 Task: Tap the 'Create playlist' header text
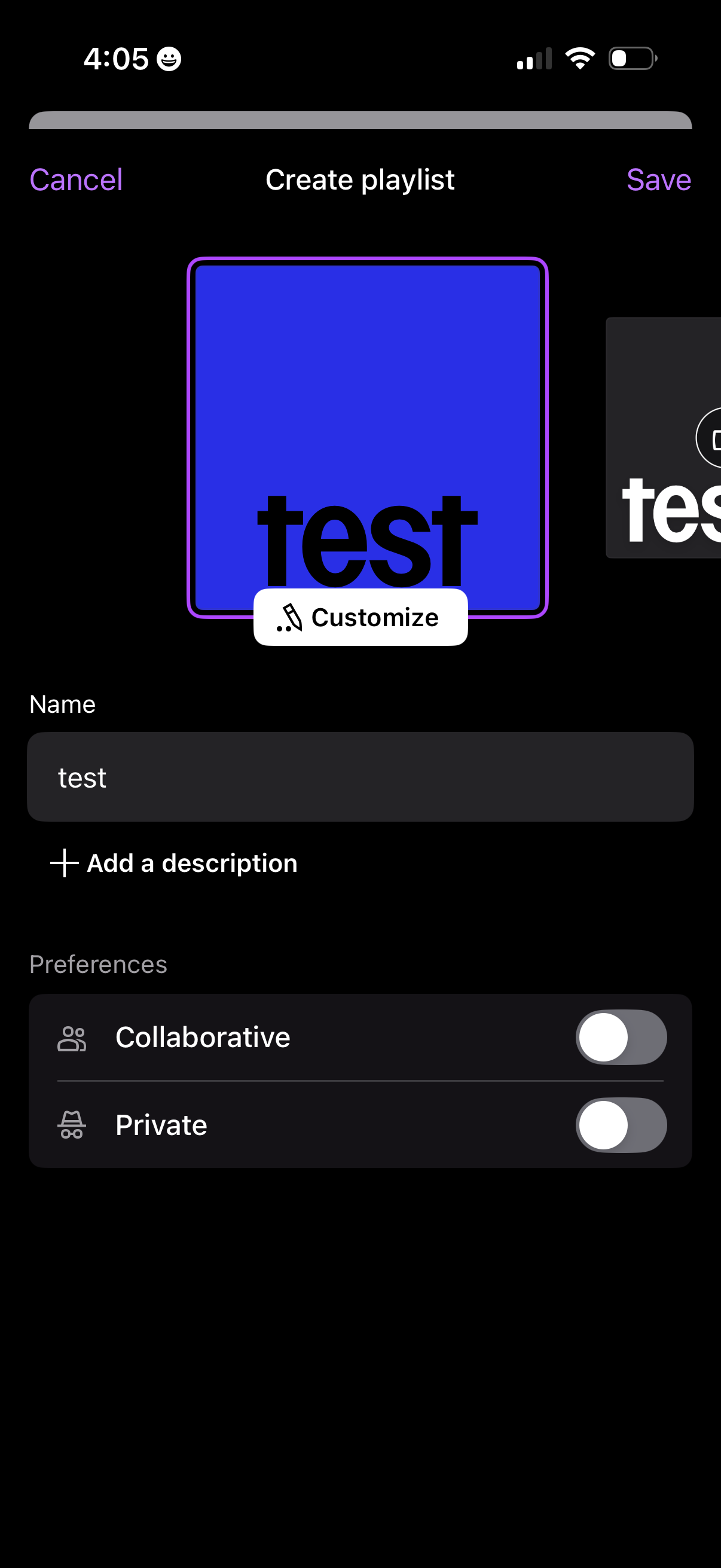pos(360,179)
